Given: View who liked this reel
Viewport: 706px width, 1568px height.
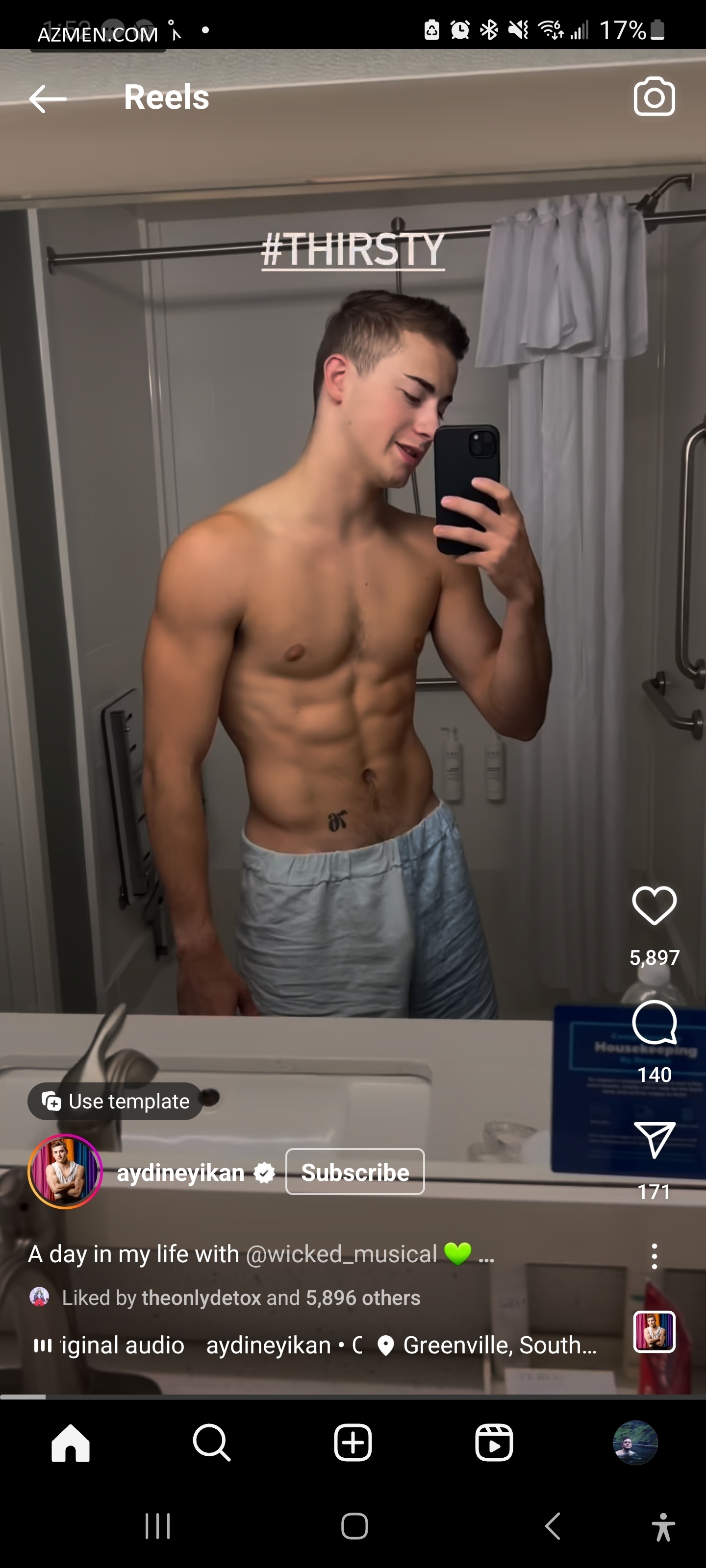Looking at the screenshot, I should point(241,1298).
